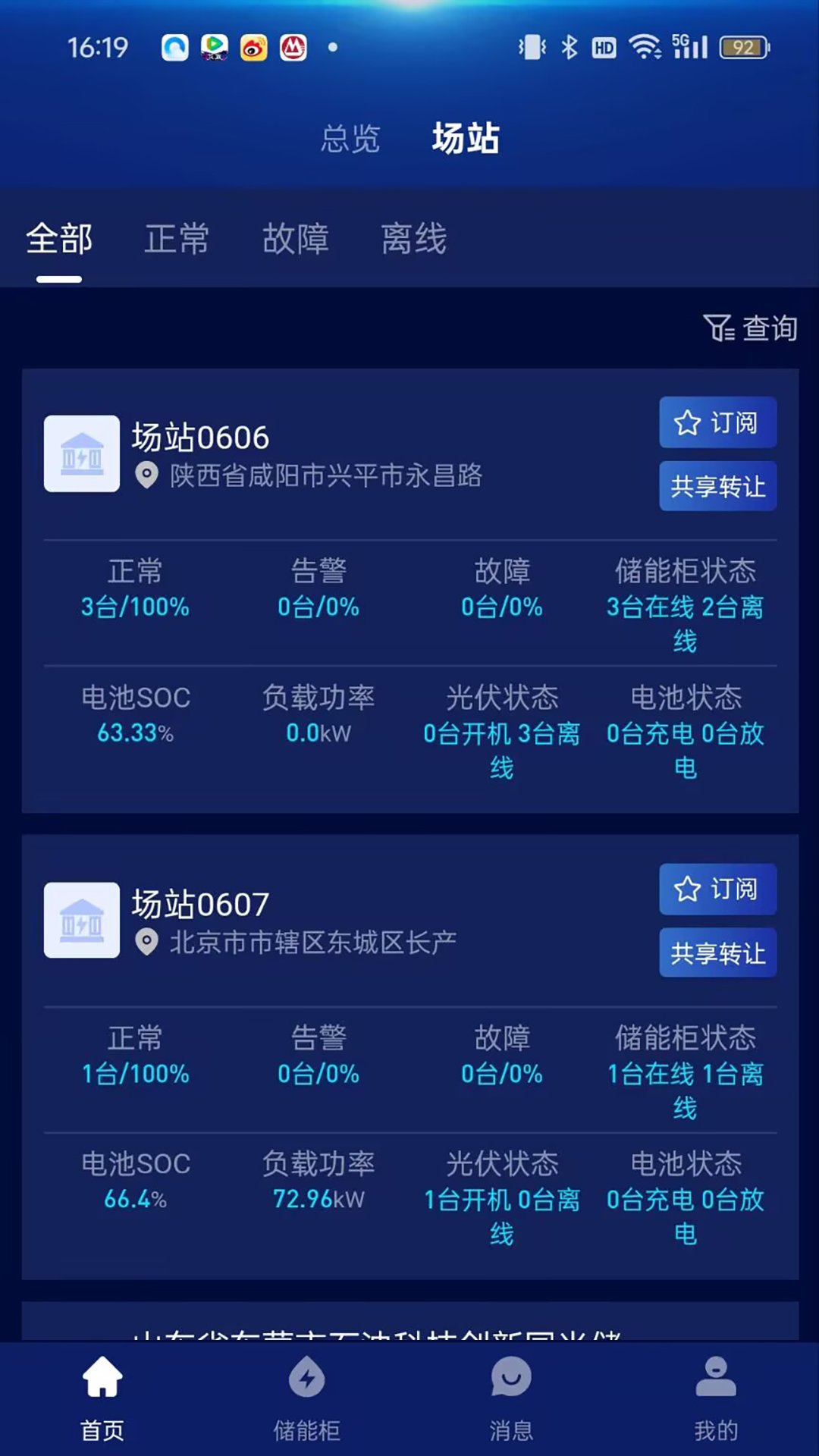
Task: Click the station building icon for 场站0606
Action: 81,455
